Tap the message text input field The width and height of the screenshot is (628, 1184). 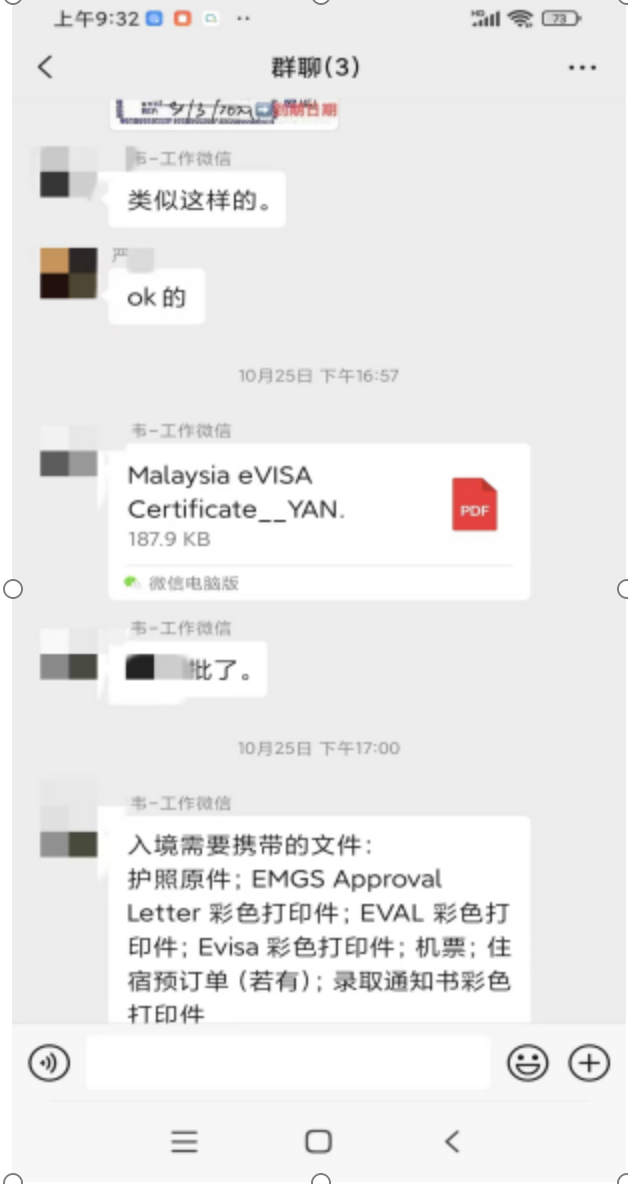288,1063
